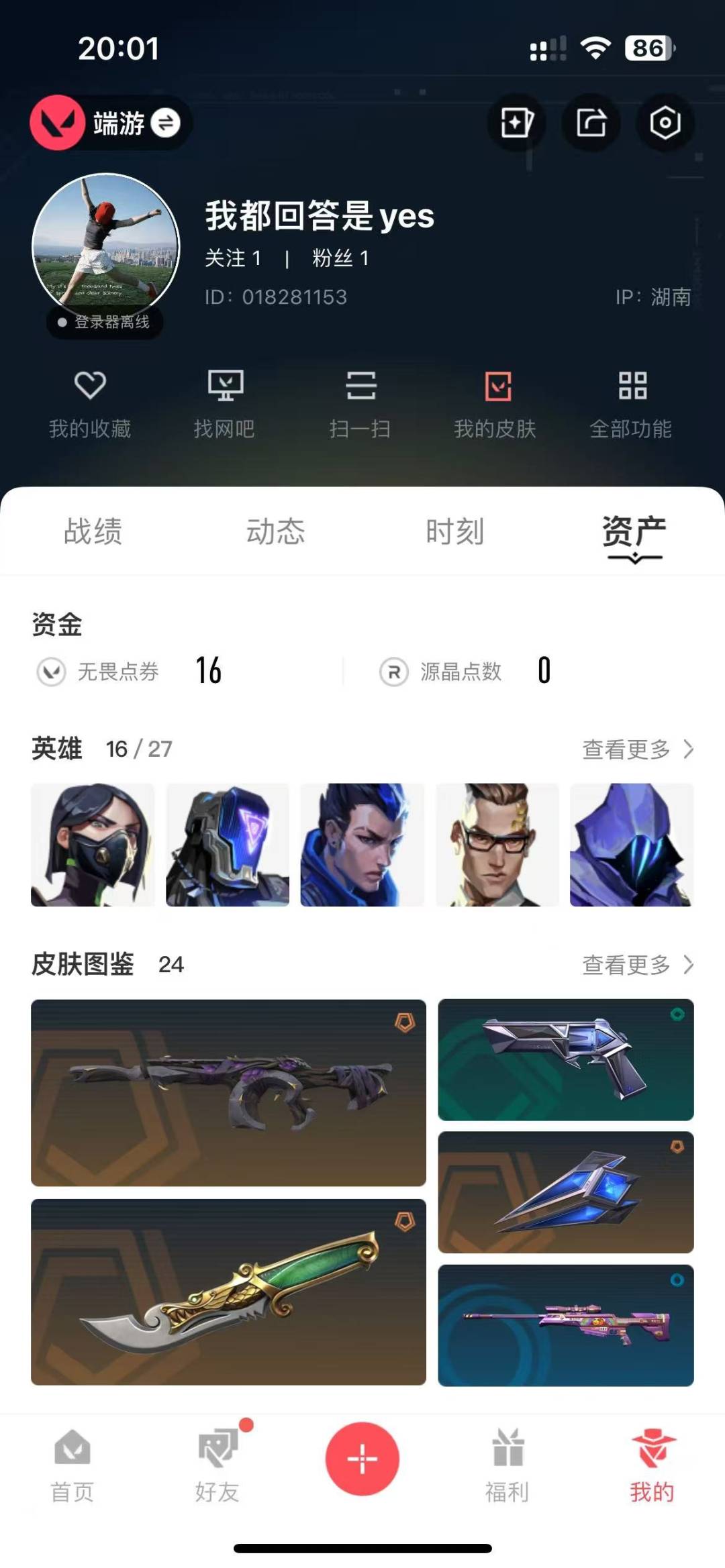
Task: Open the settings gear icon
Action: pos(665,123)
